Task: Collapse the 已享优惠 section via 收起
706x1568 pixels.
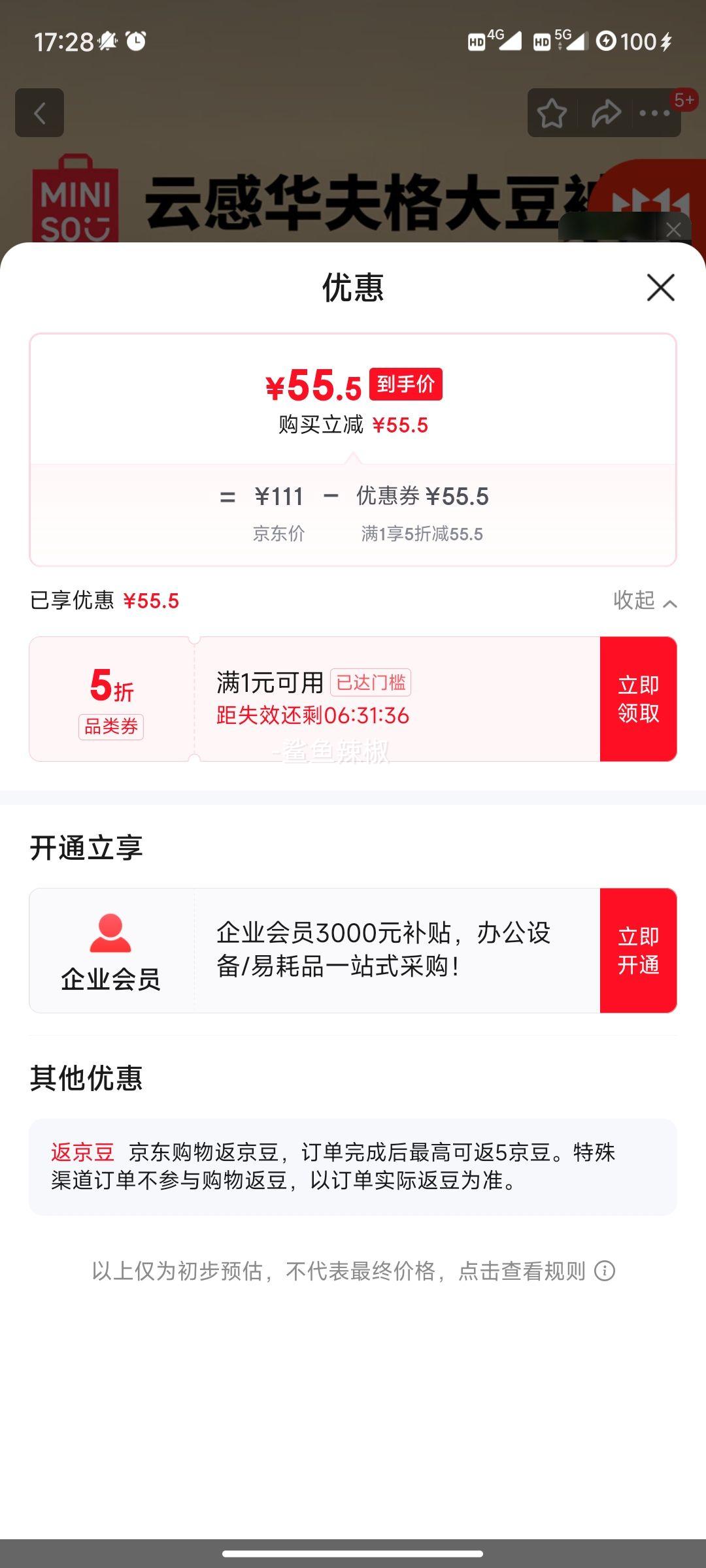Action: click(x=644, y=600)
